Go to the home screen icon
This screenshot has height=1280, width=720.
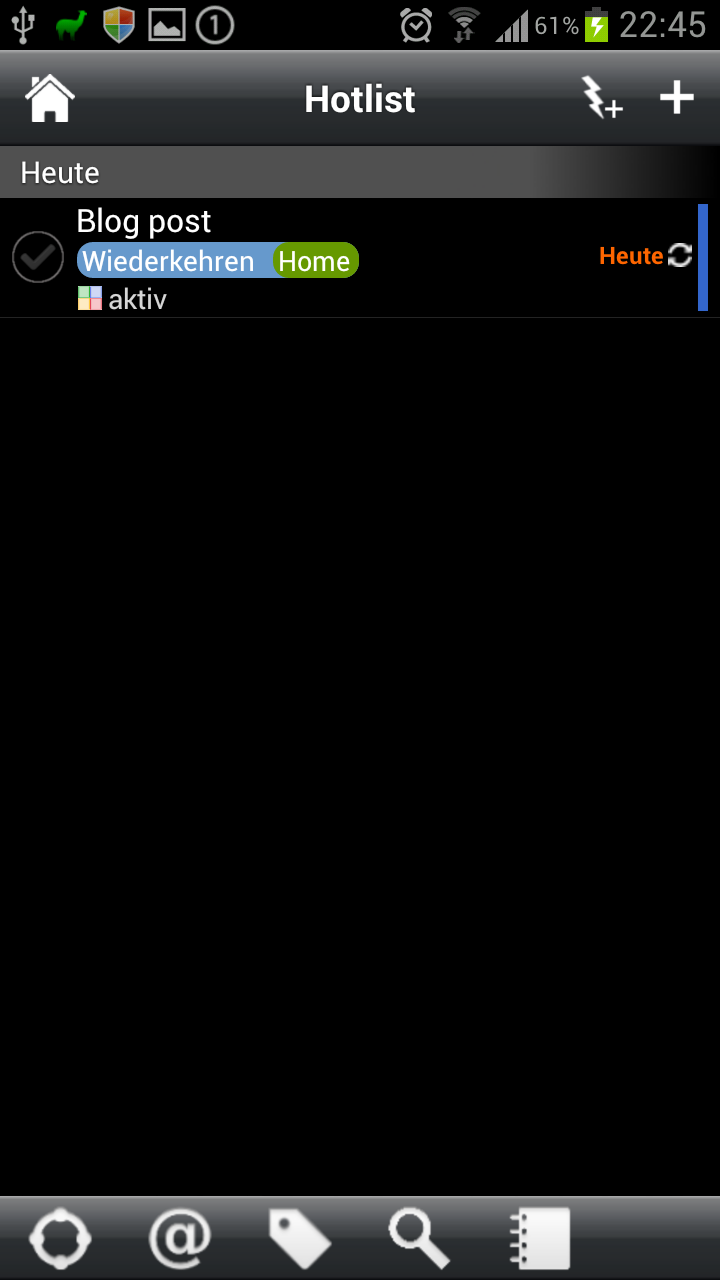[x=50, y=98]
